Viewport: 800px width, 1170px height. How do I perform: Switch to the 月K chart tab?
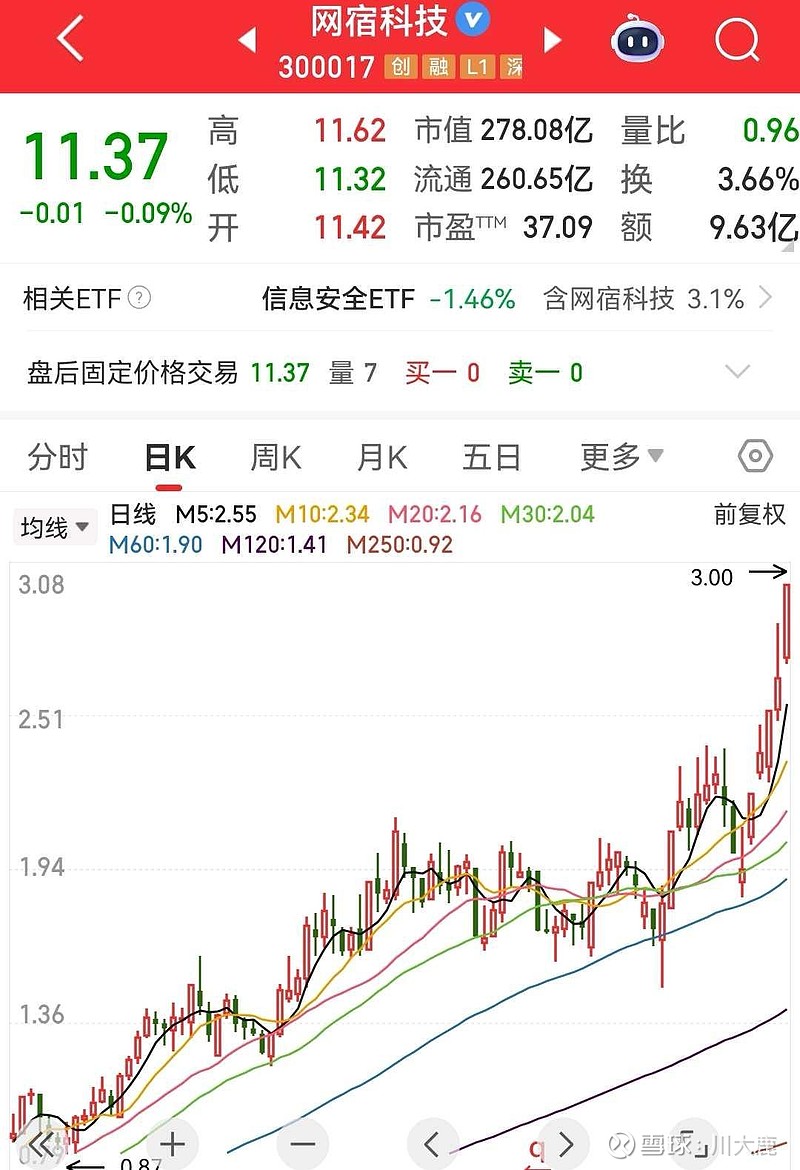[382, 458]
